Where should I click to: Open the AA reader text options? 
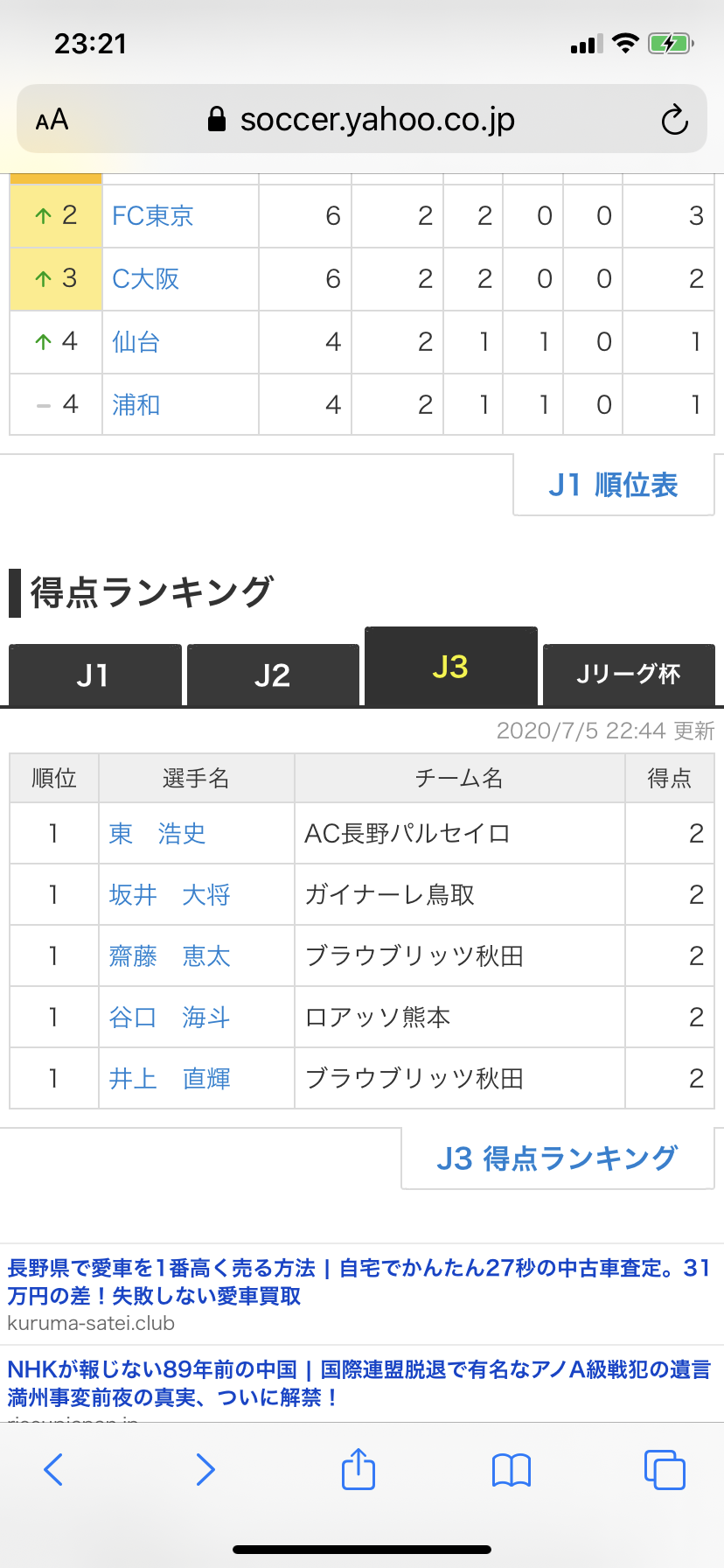click(x=52, y=120)
